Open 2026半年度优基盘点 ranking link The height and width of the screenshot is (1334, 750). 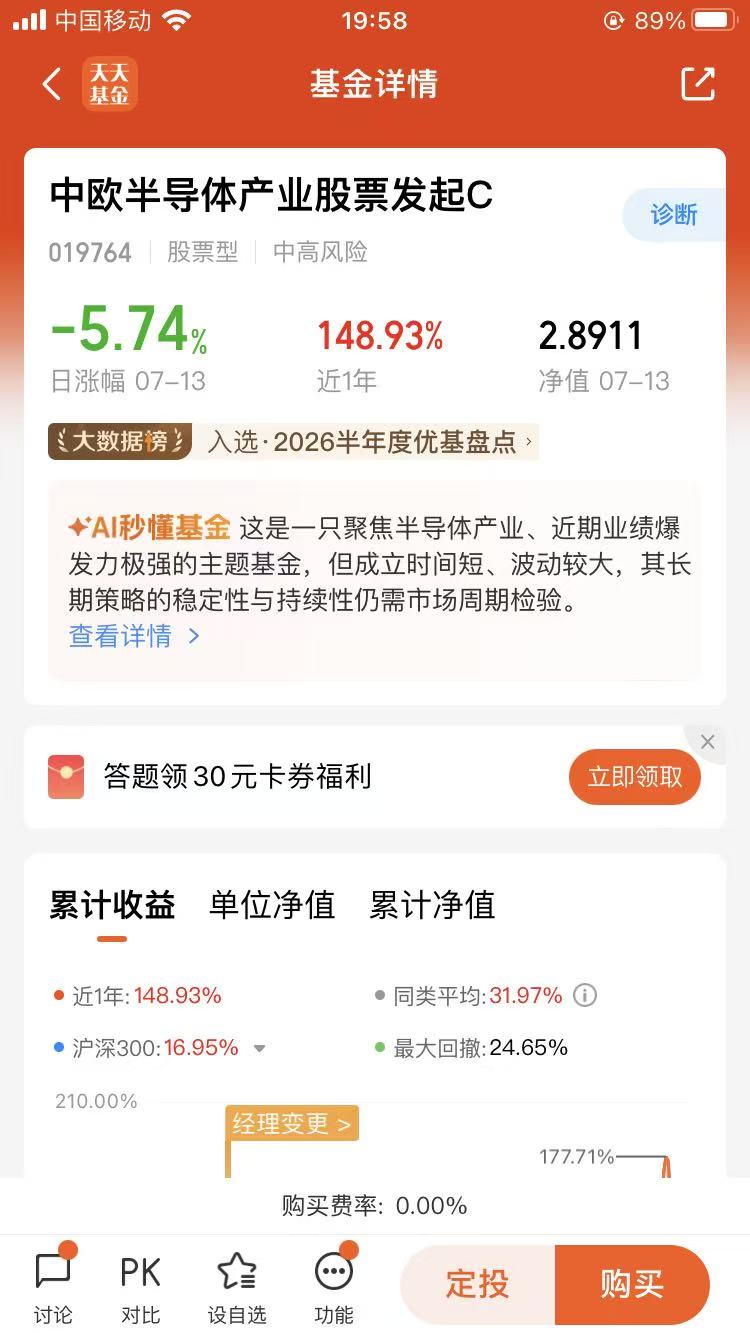pyautogui.click(x=370, y=441)
